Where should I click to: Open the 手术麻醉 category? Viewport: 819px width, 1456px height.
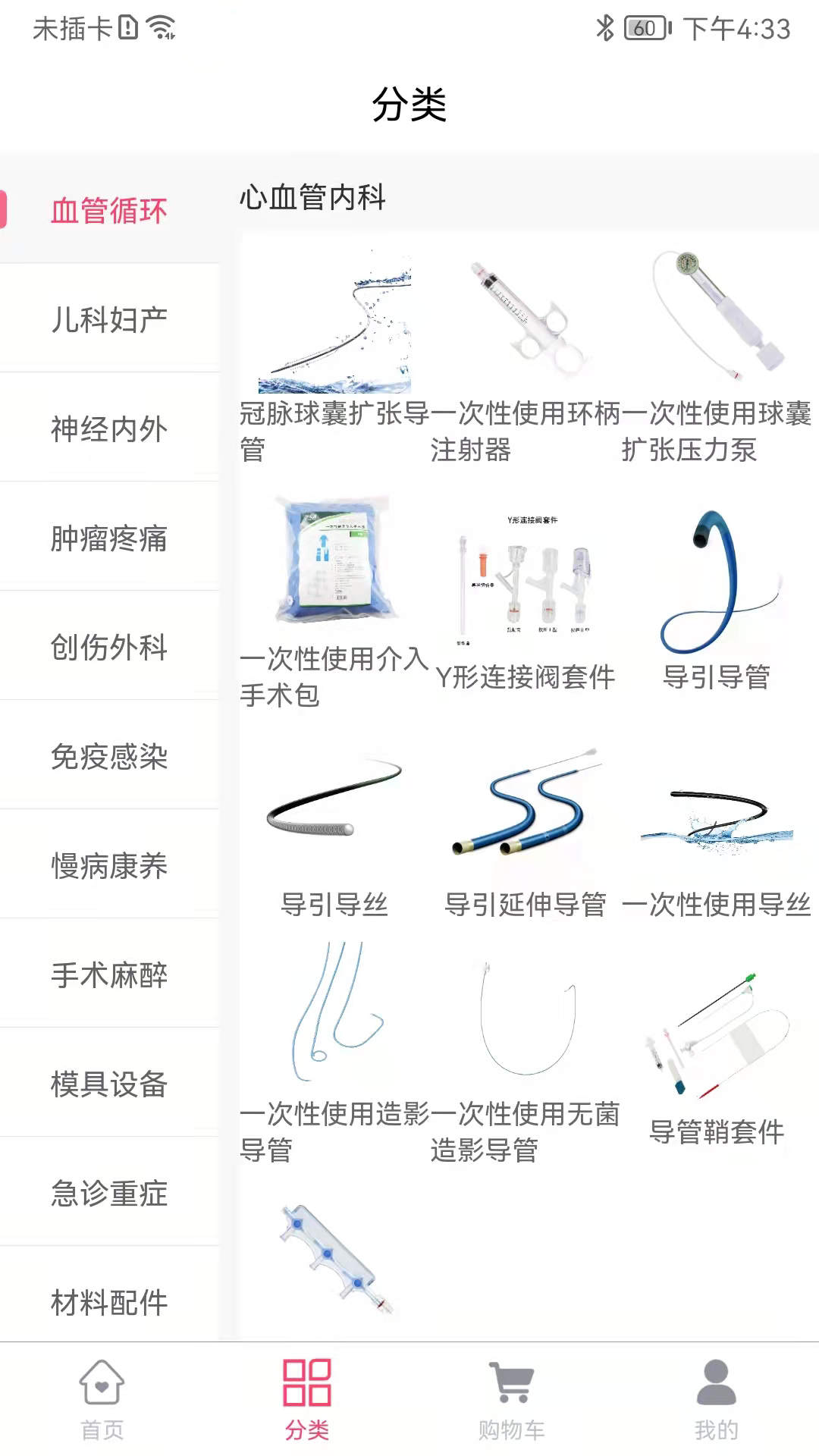click(x=109, y=975)
